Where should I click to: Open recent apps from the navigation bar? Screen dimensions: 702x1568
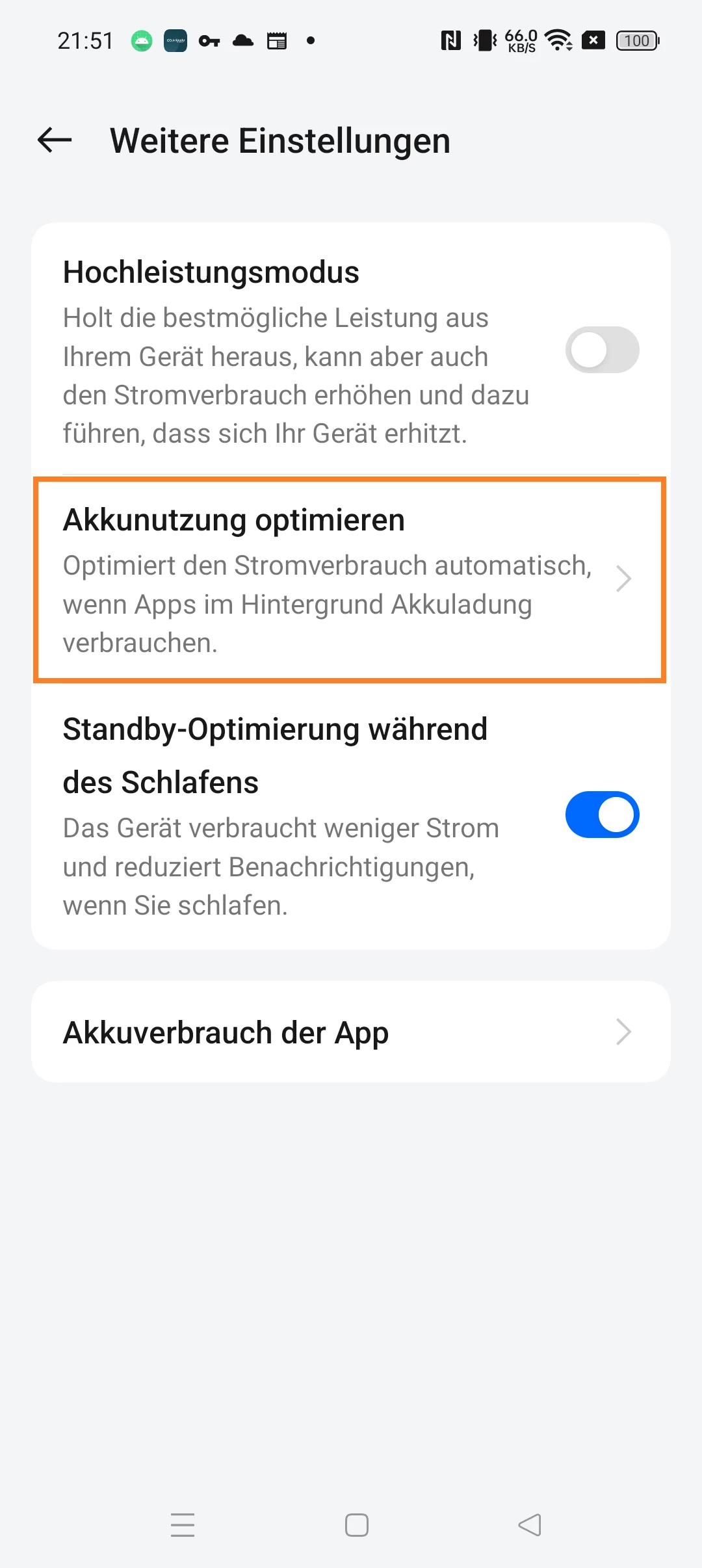[183, 1524]
